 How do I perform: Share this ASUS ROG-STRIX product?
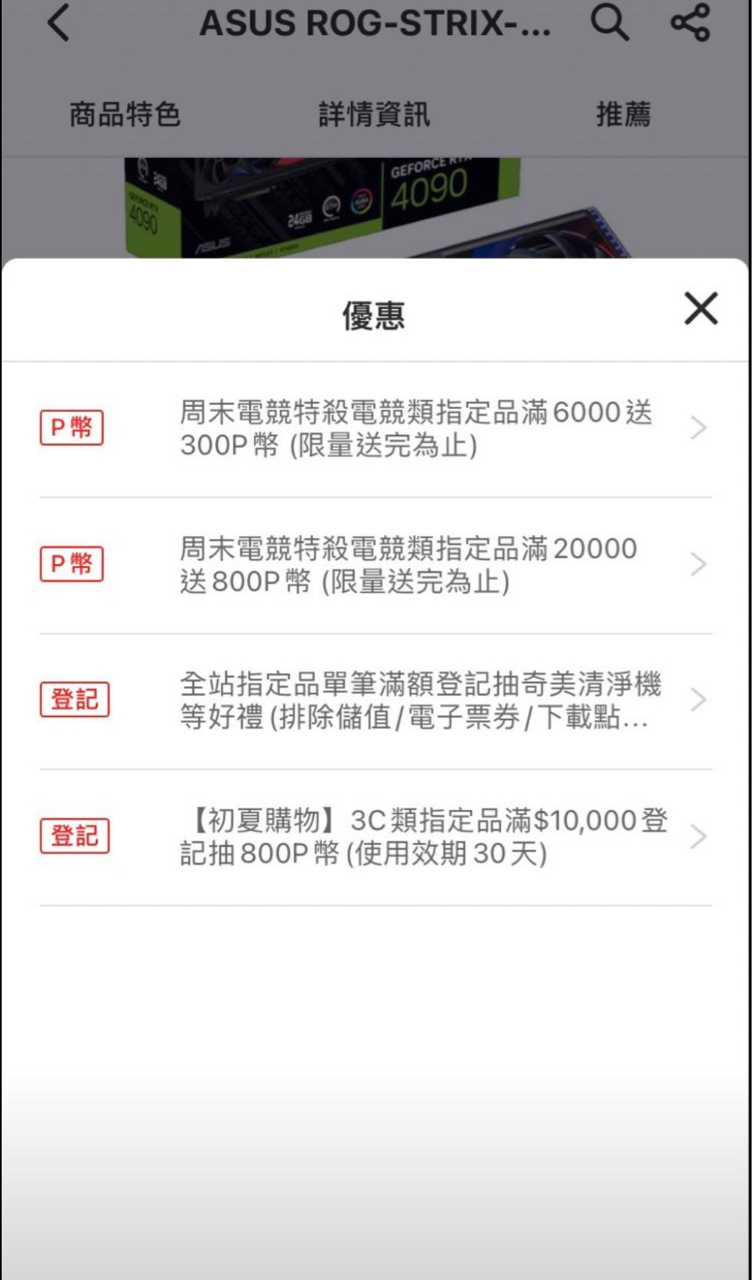(690, 22)
